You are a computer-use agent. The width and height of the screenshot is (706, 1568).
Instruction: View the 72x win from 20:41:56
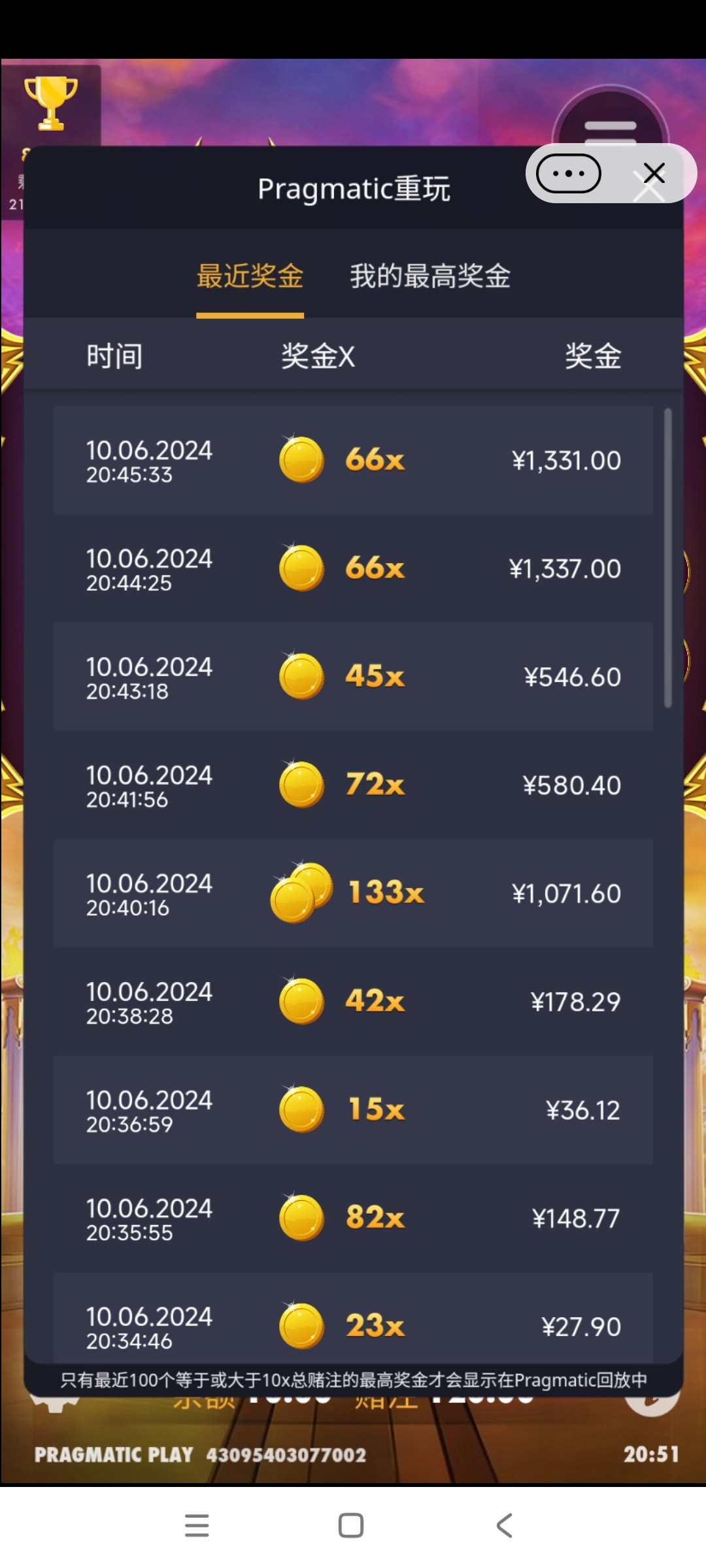click(x=353, y=785)
